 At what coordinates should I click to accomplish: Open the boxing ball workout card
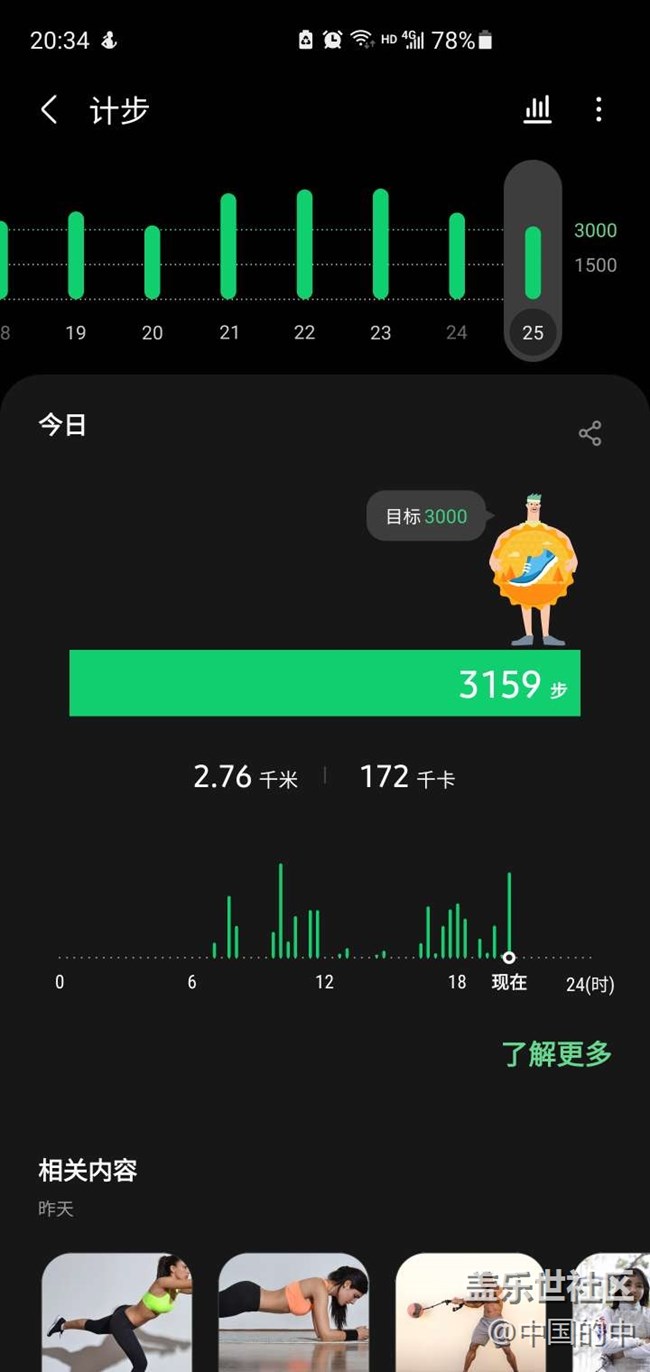(x=470, y=1311)
